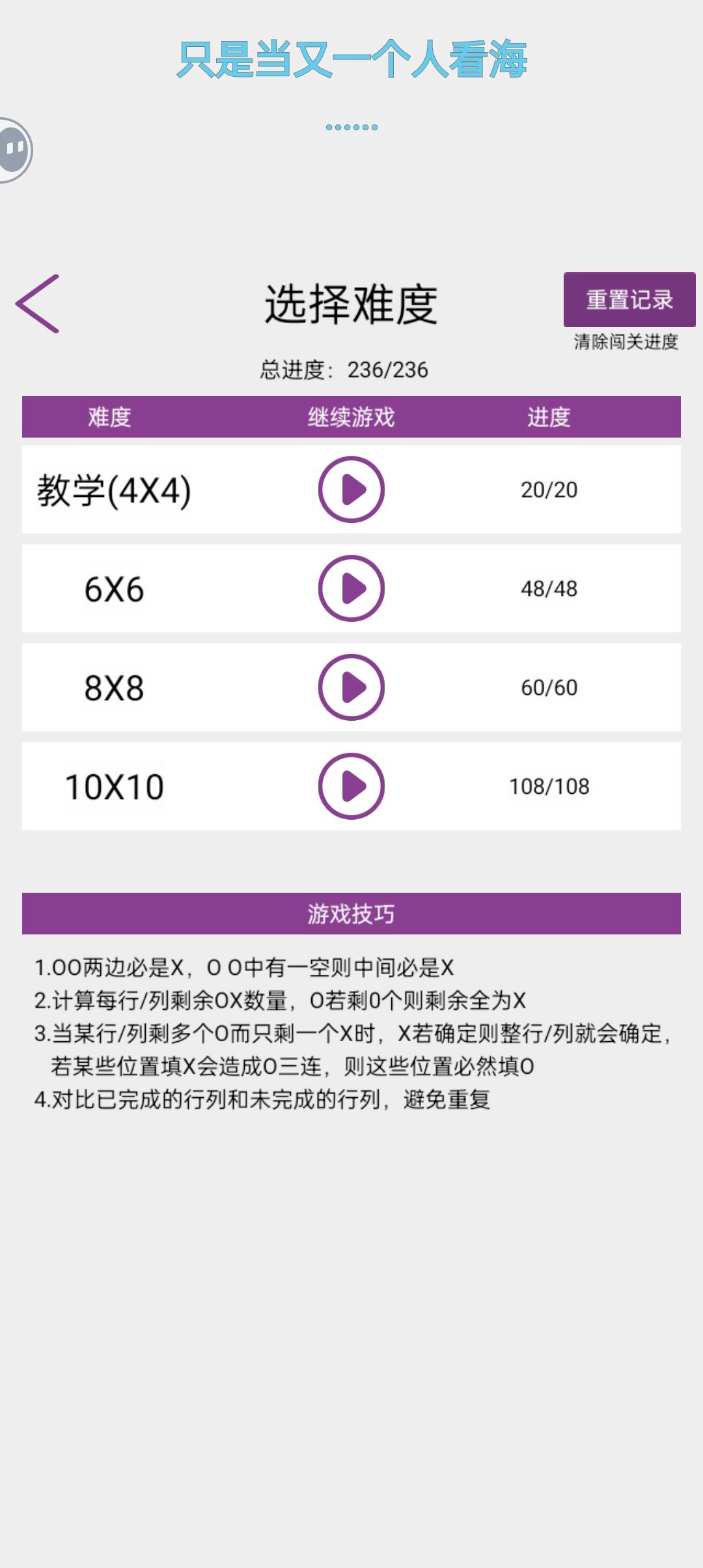Launch the 10X10 difficulty game
703x1568 pixels.
point(351,787)
